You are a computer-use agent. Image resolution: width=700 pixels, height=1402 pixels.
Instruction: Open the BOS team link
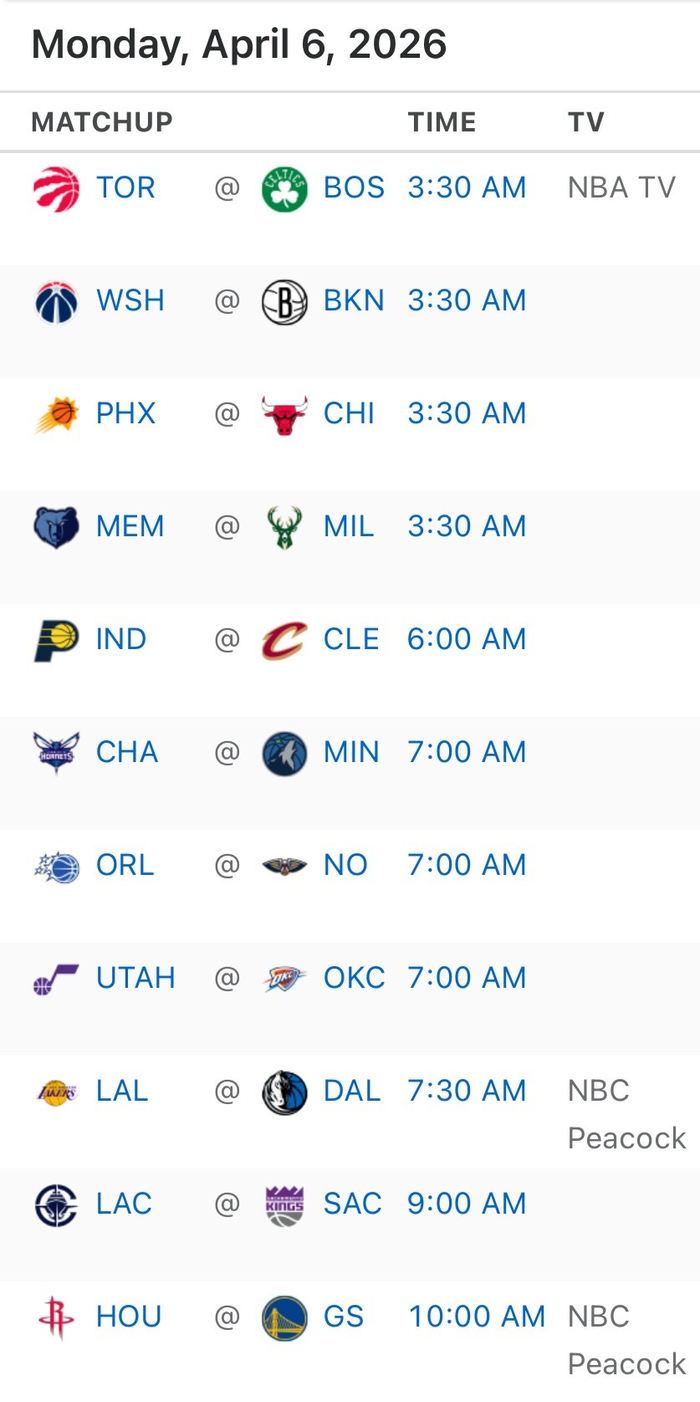click(353, 188)
